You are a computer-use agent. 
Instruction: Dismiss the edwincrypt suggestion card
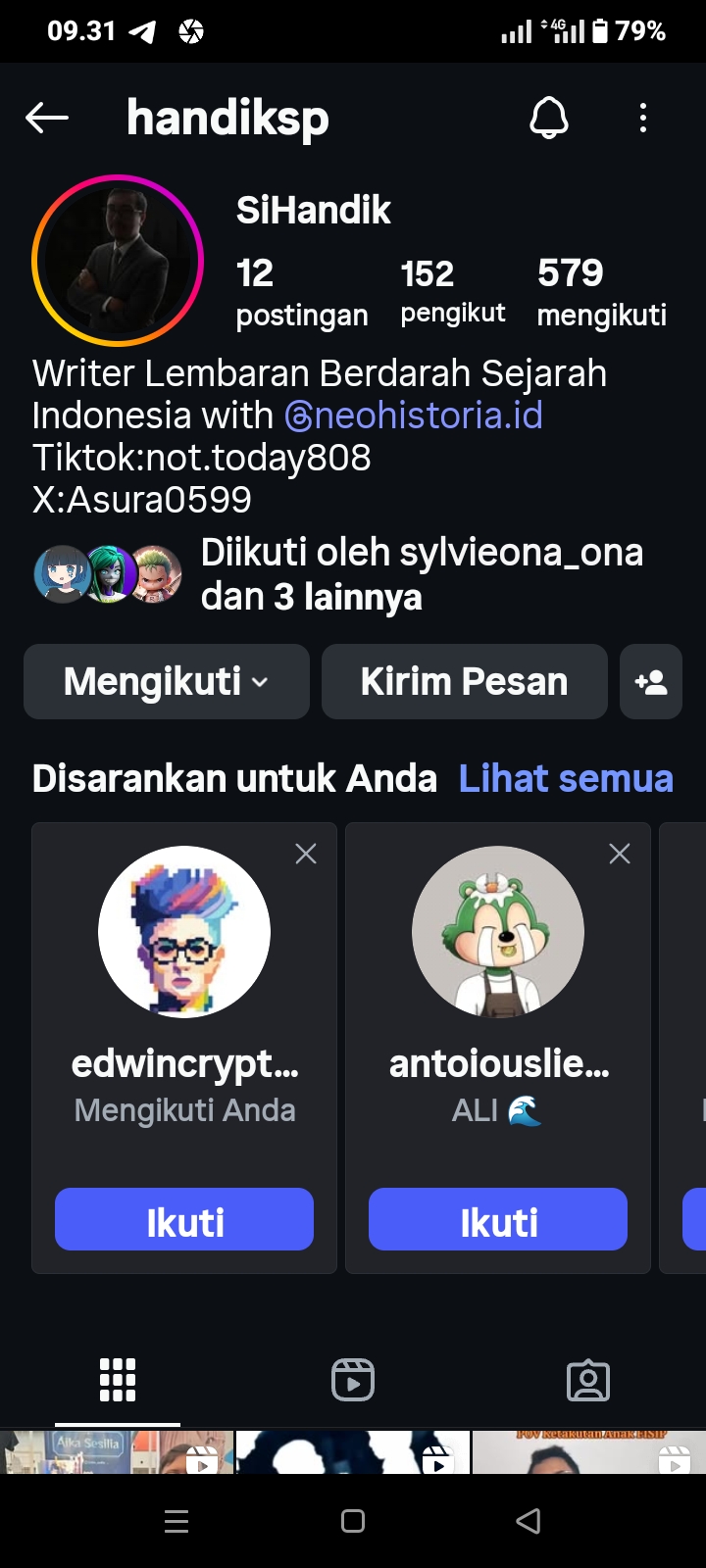pos(306,855)
